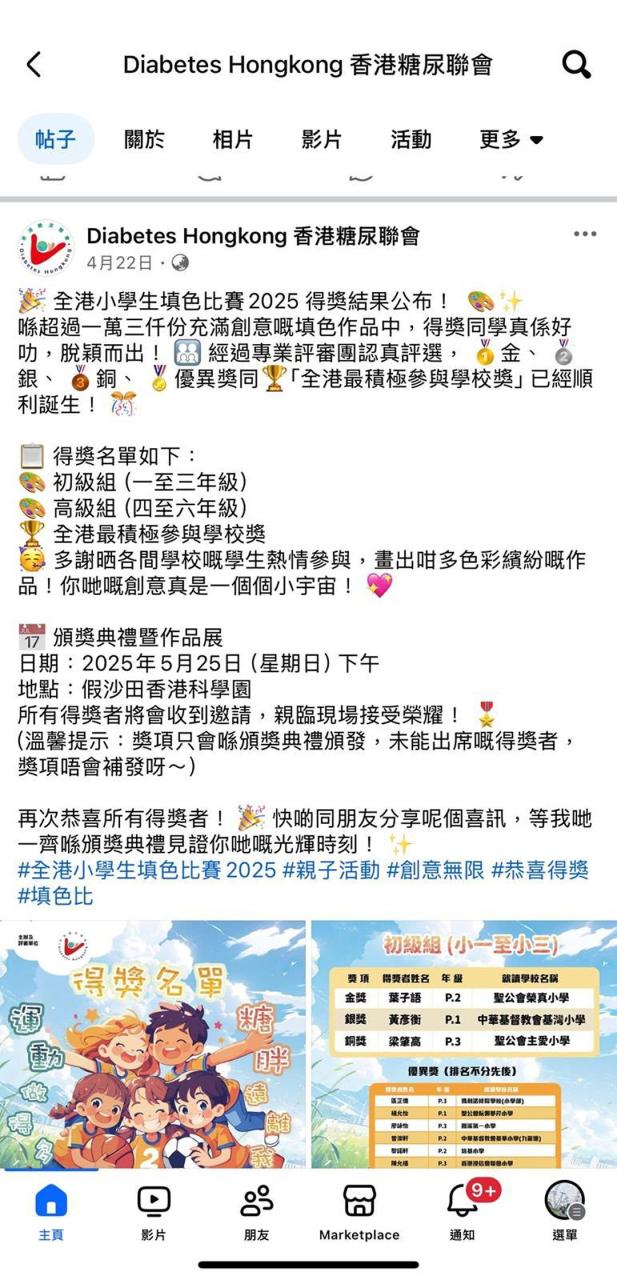Switch to the 關於 tab
This screenshot has height=1280, width=617.
click(x=144, y=139)
